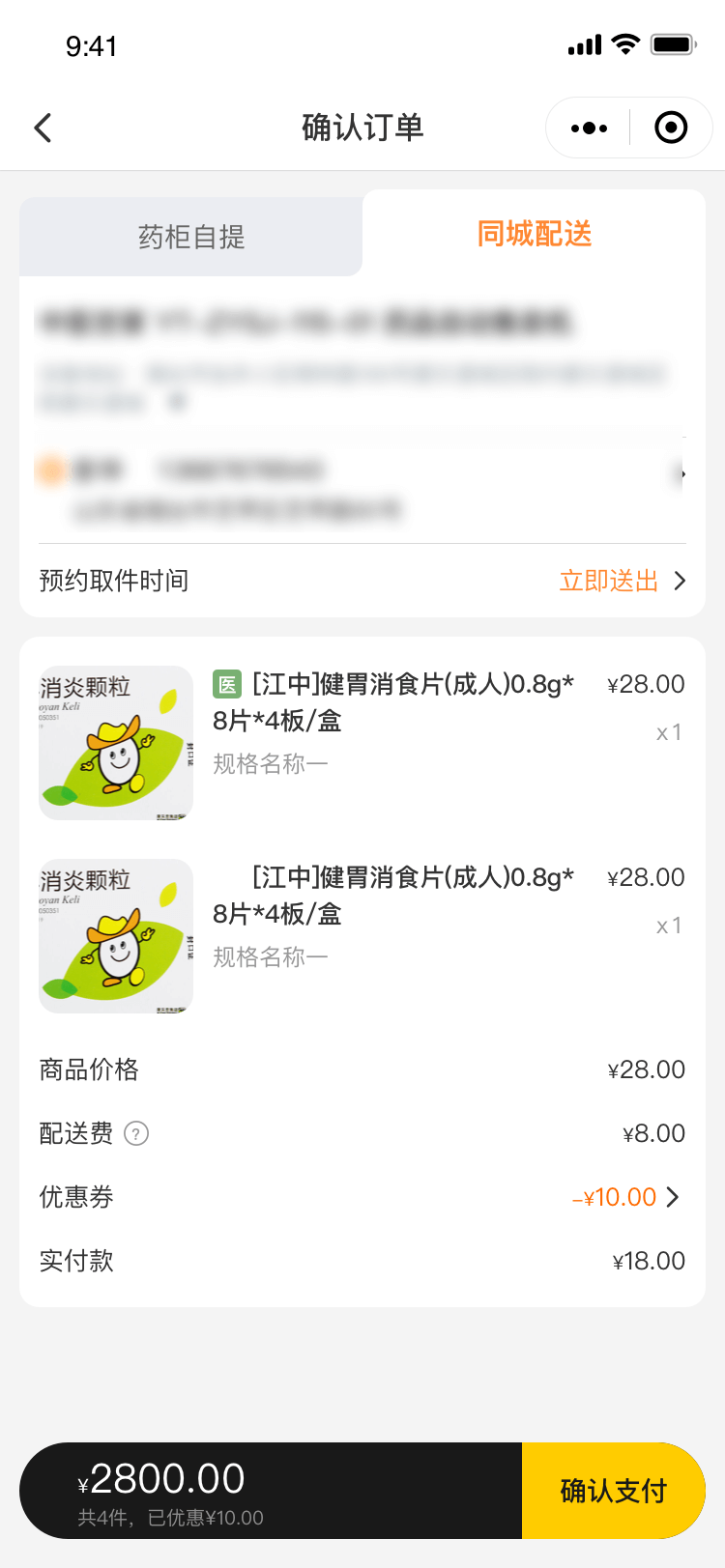Switch to the 药柜自提 tab
Screen dimensions: 725x1568
click(x=191, y=237)
